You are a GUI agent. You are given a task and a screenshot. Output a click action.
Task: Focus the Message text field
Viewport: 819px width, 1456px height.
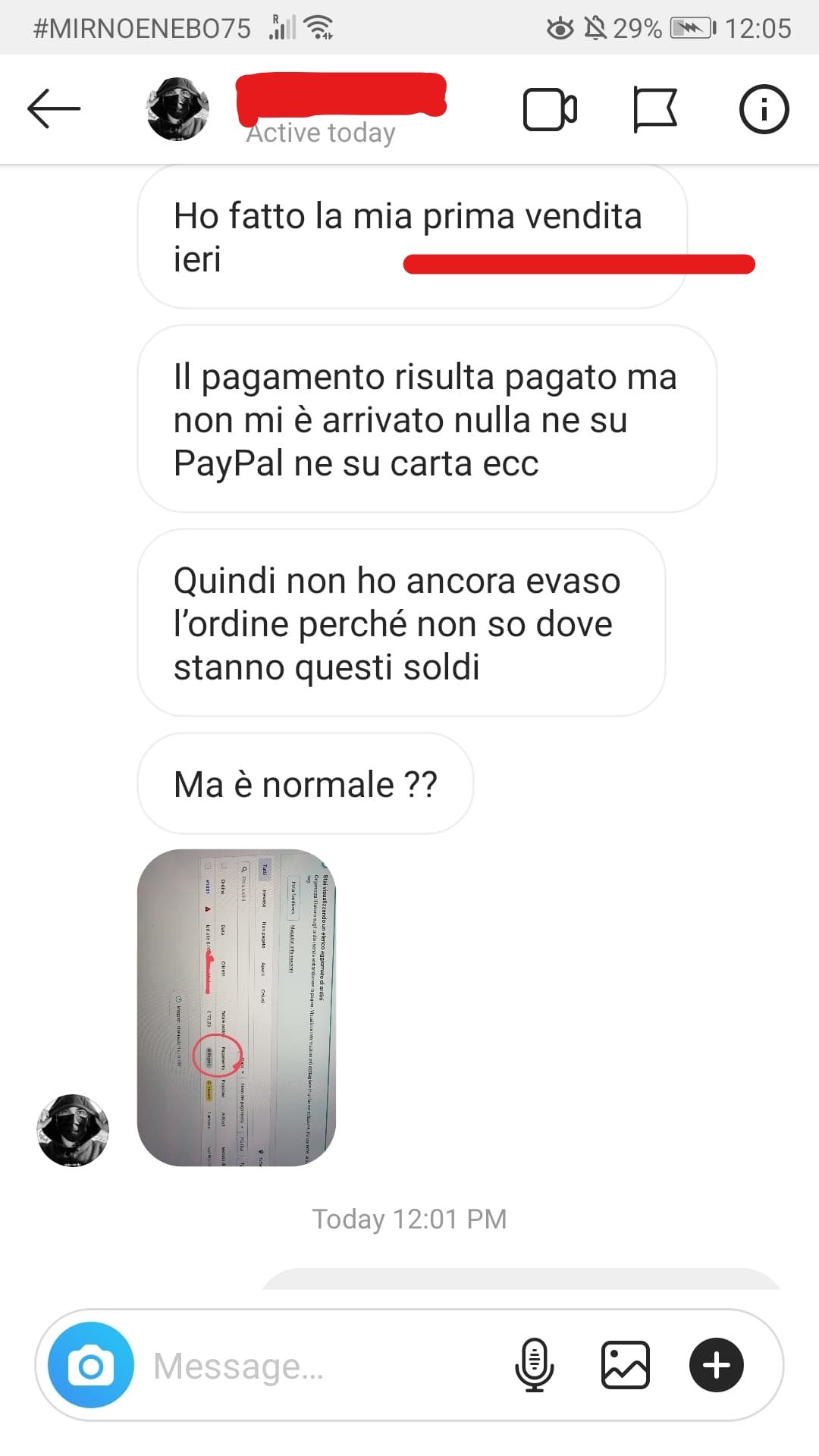318,1366
